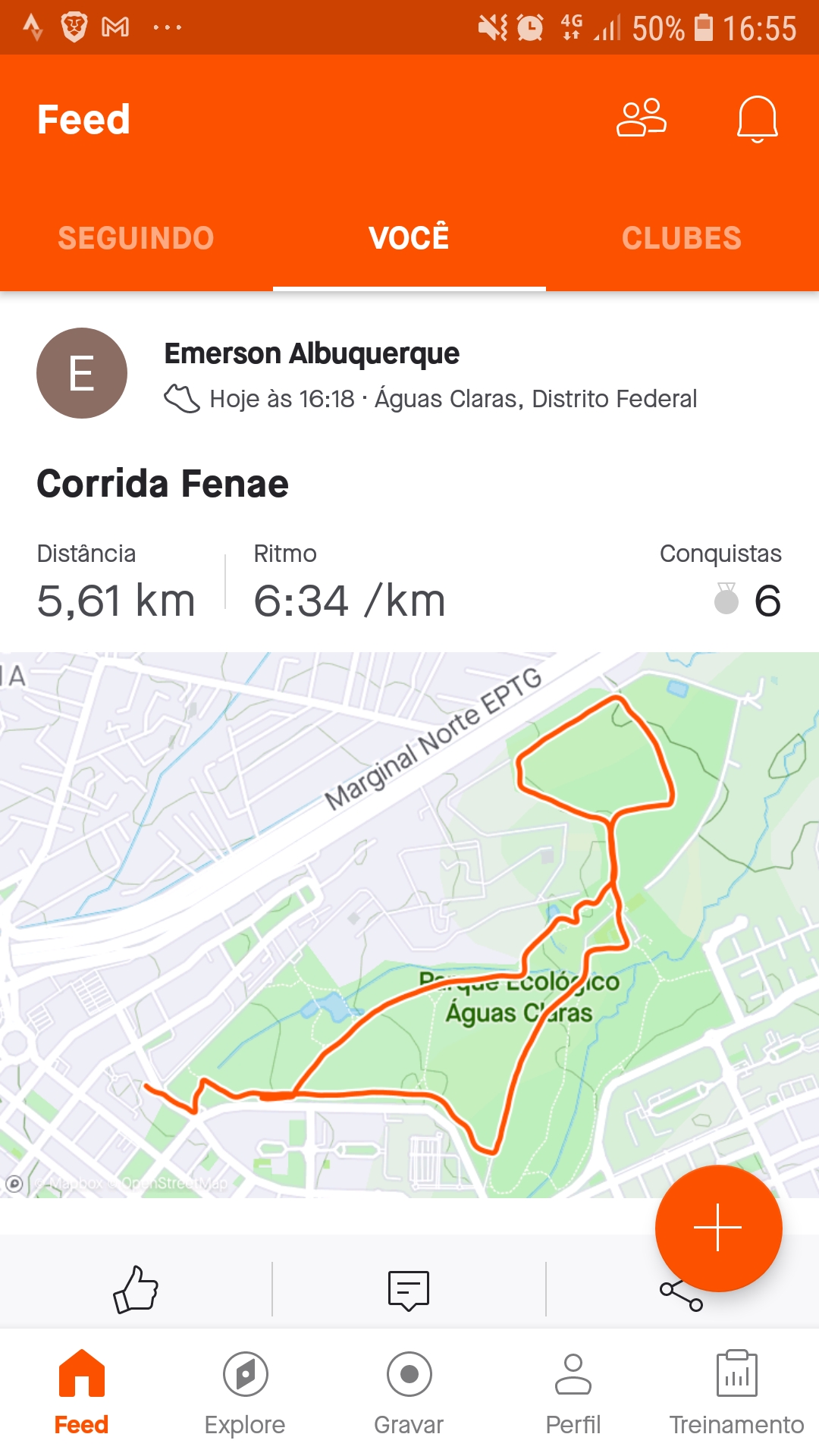Viewport: 819px width, 1456px height.
Task: Open Emerson Albuquerque's profile avatar
Action: tap(82, 373)
